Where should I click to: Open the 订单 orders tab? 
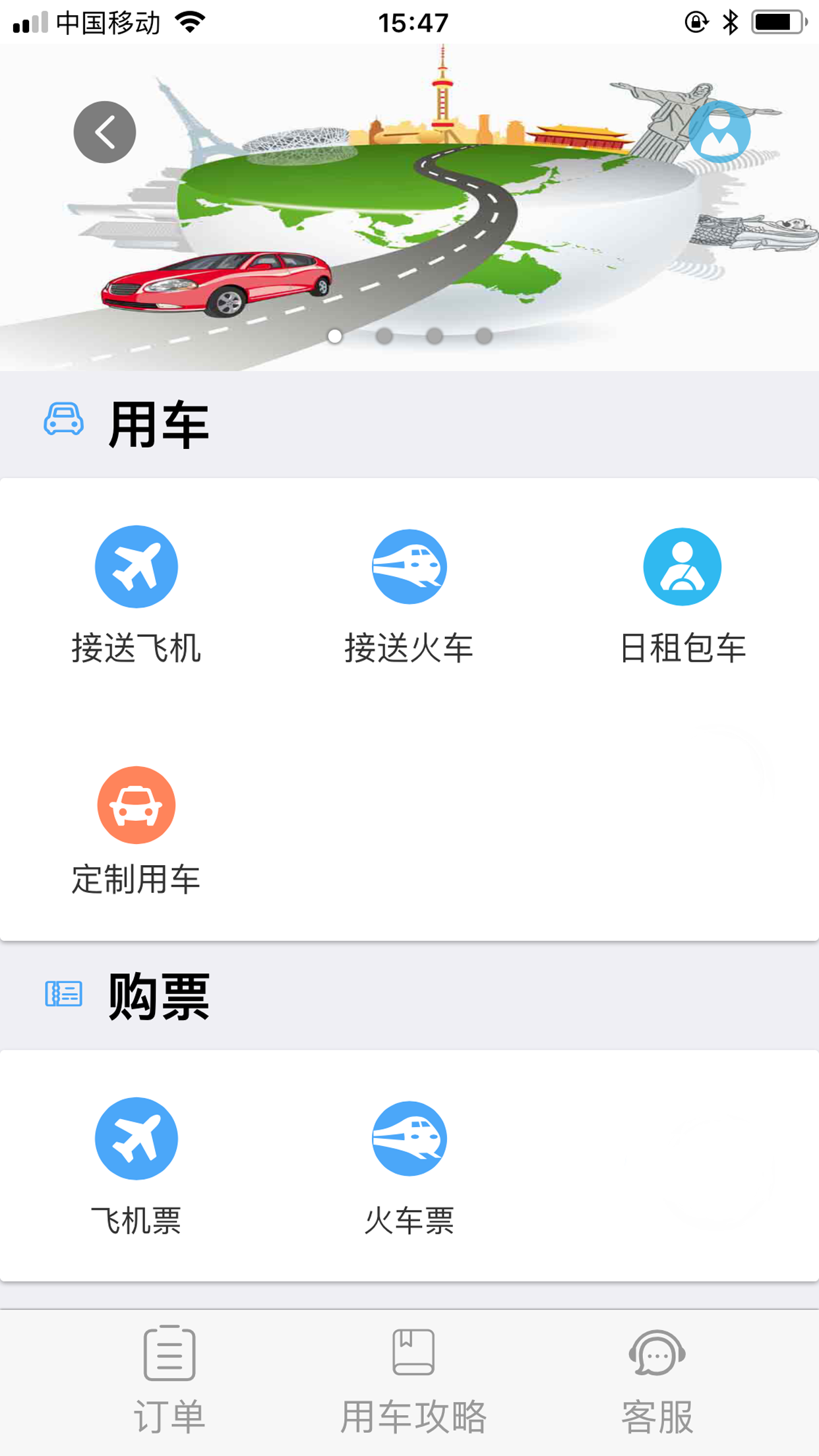[170, 1378]
